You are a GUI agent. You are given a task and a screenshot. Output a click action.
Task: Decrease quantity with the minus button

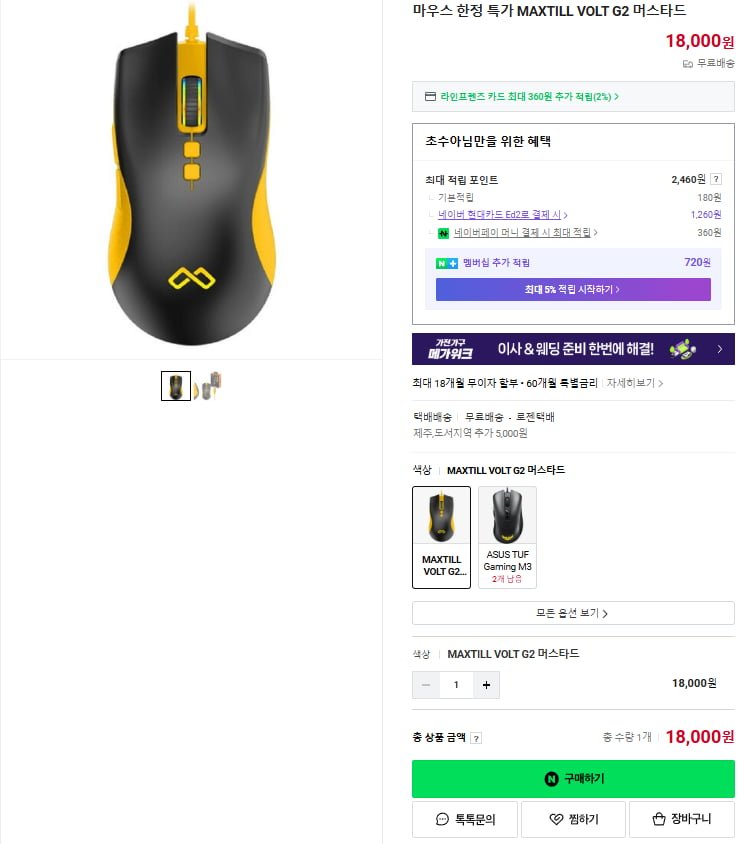[x=426, y=685]
